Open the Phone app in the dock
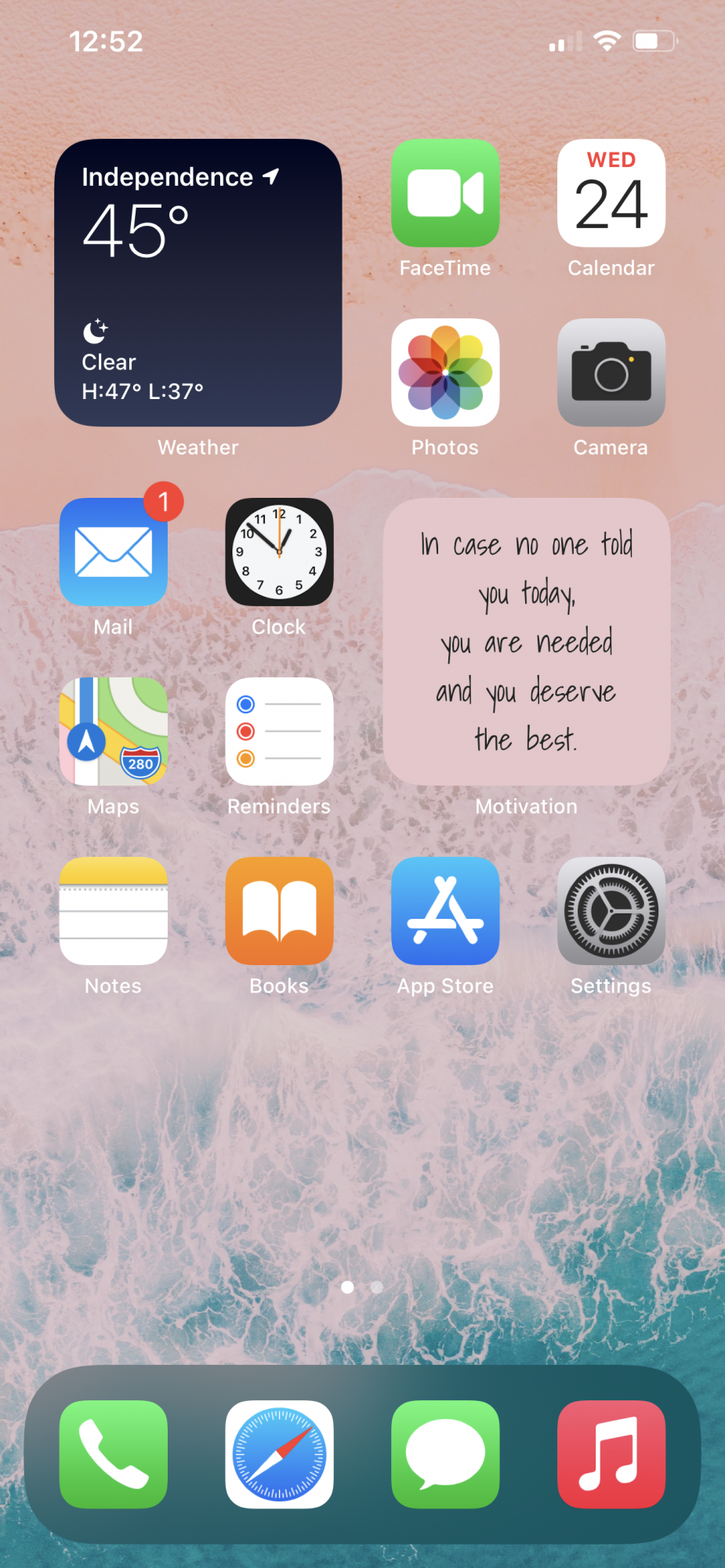Screen dimensions: 725x1568 (x=114, y=1454)
